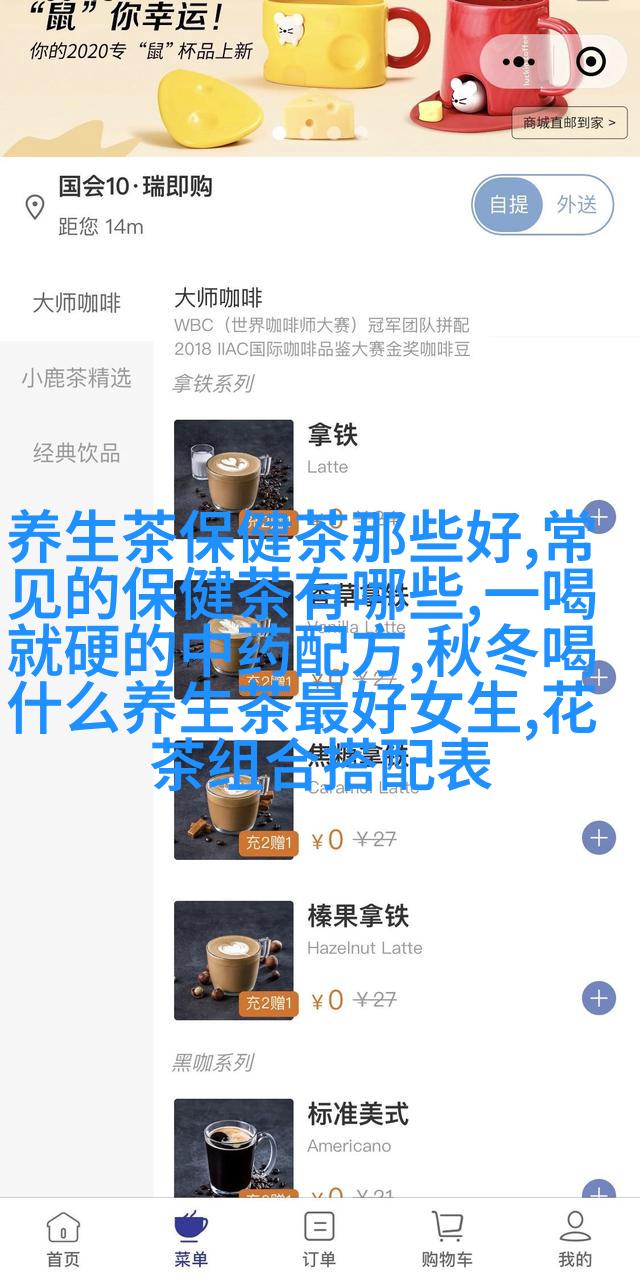Switch to 外送 delivery mode

pos(577,205)
